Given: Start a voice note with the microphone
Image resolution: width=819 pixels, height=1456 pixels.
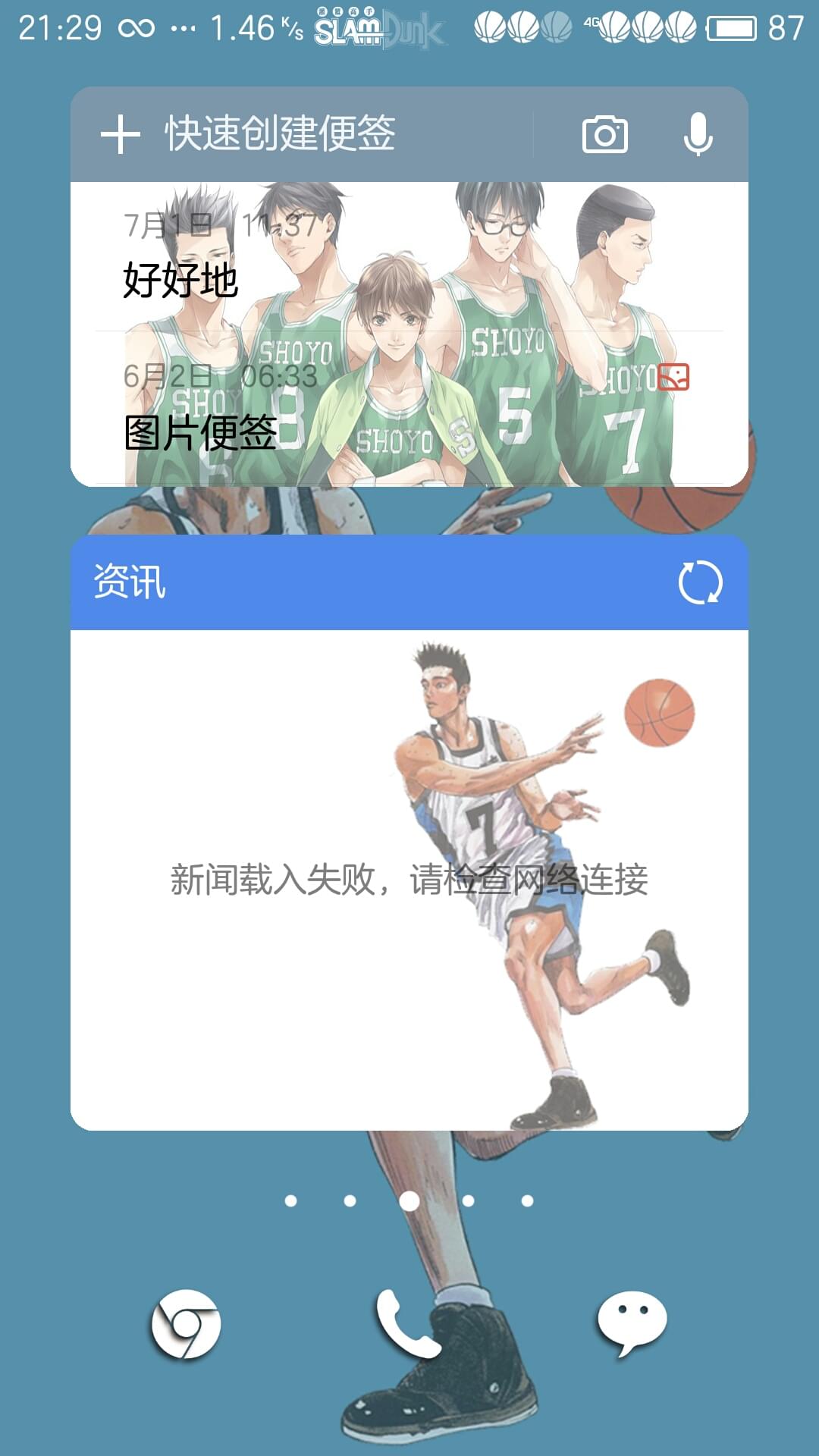Looking at the screenshot, I should point(698,134).
